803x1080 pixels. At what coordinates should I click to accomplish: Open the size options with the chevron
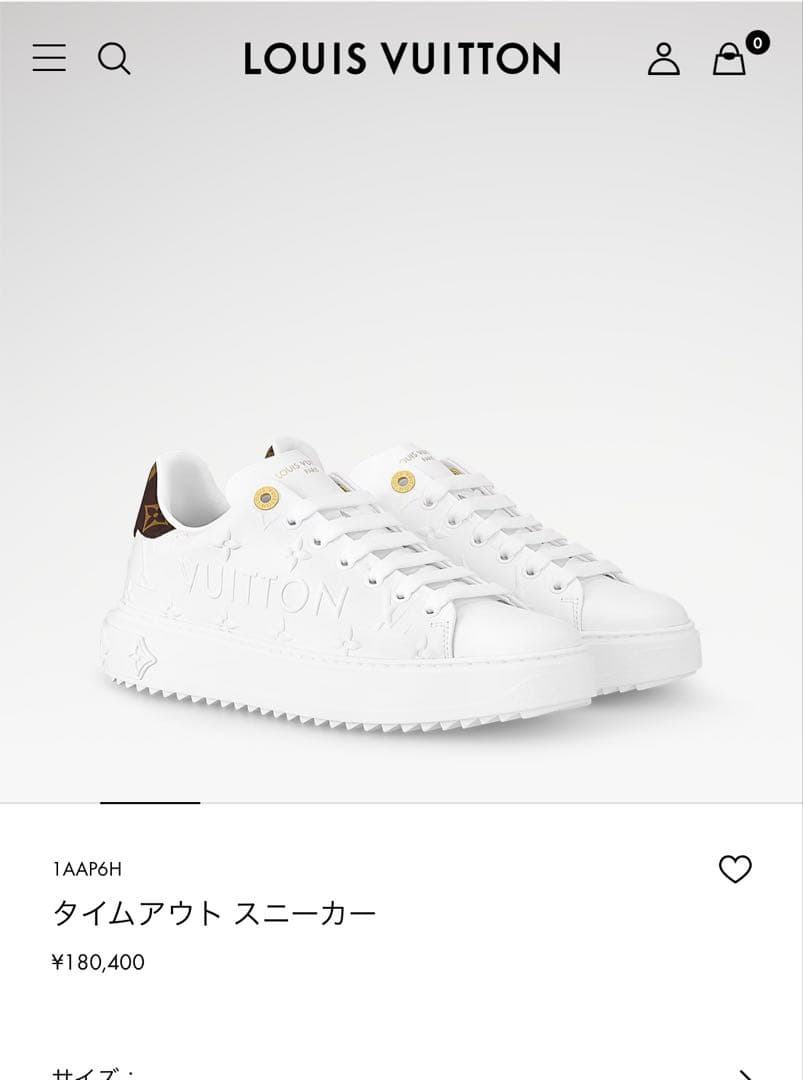point(744,1072)
